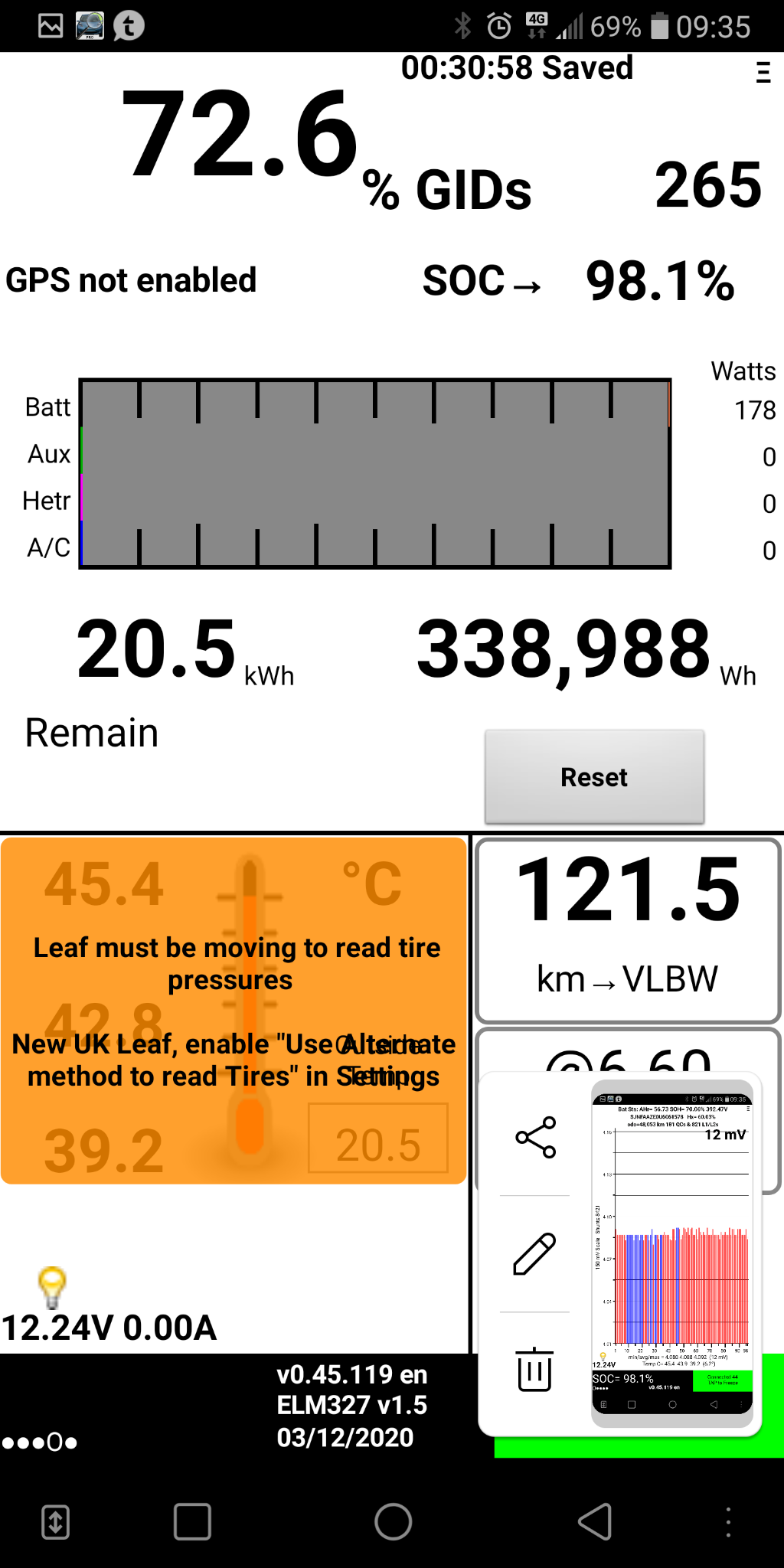Open the overflow menu in the top corner

[763, 72]
